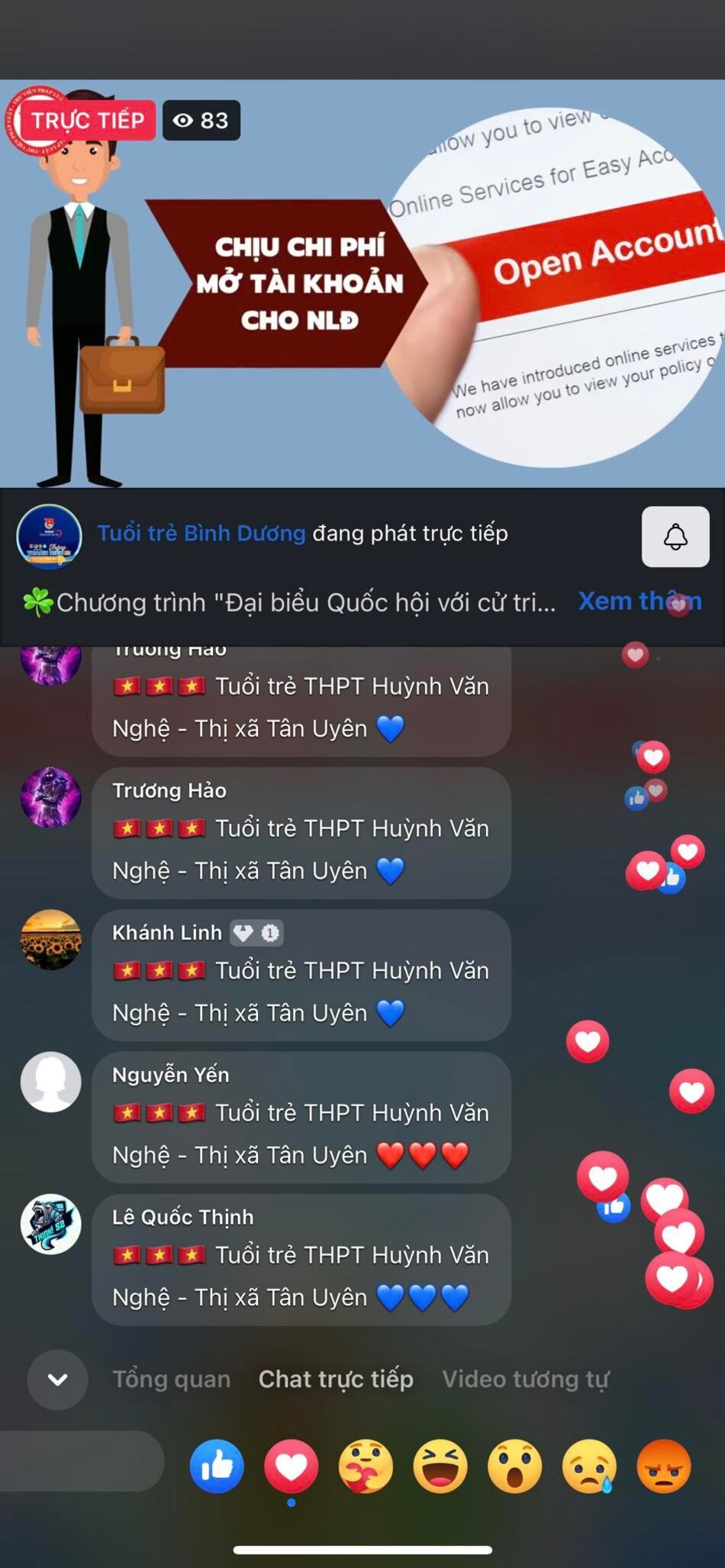Screen dimensions: 725x1568
Task: Send the Angry reaction
Action: point(663,1466)
